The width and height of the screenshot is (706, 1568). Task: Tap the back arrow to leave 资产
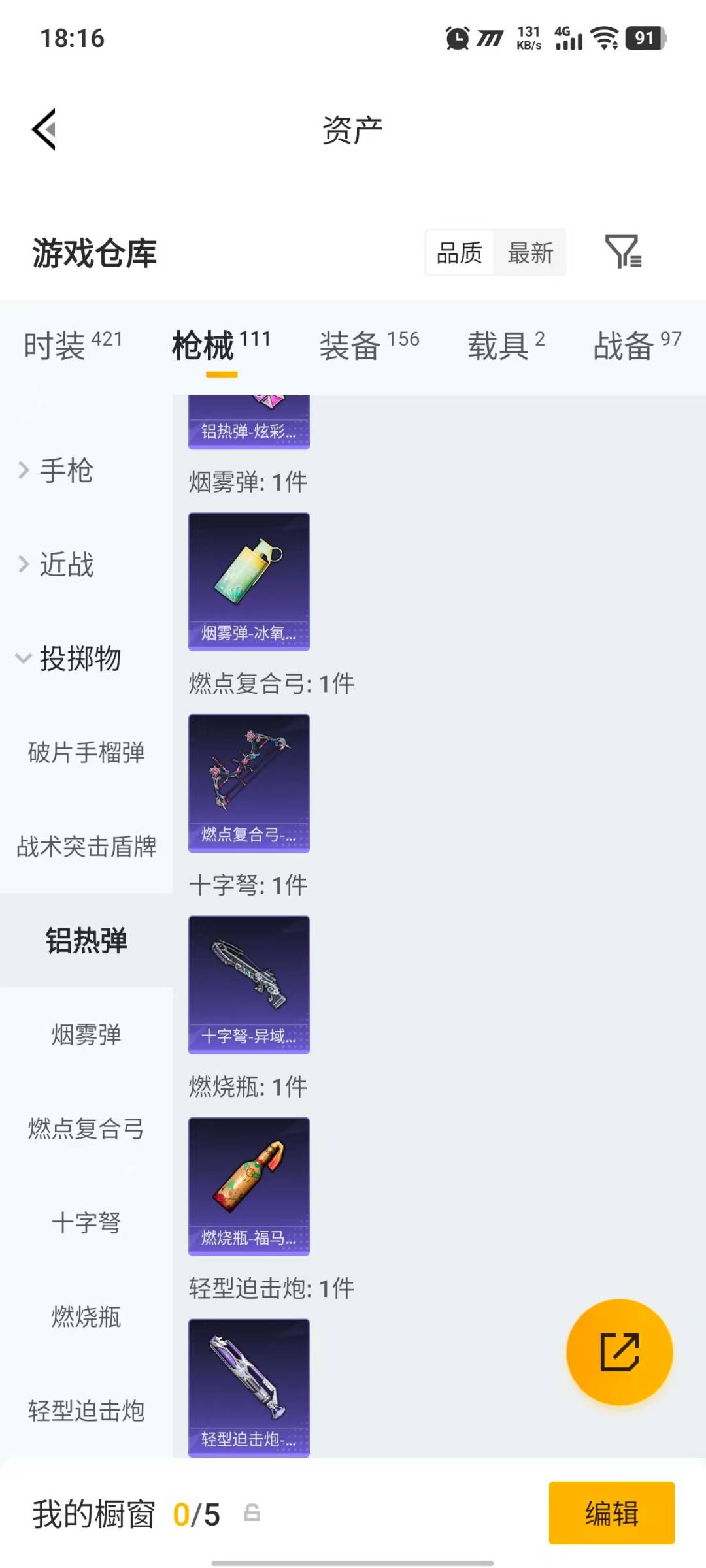(x=44, y=130)
